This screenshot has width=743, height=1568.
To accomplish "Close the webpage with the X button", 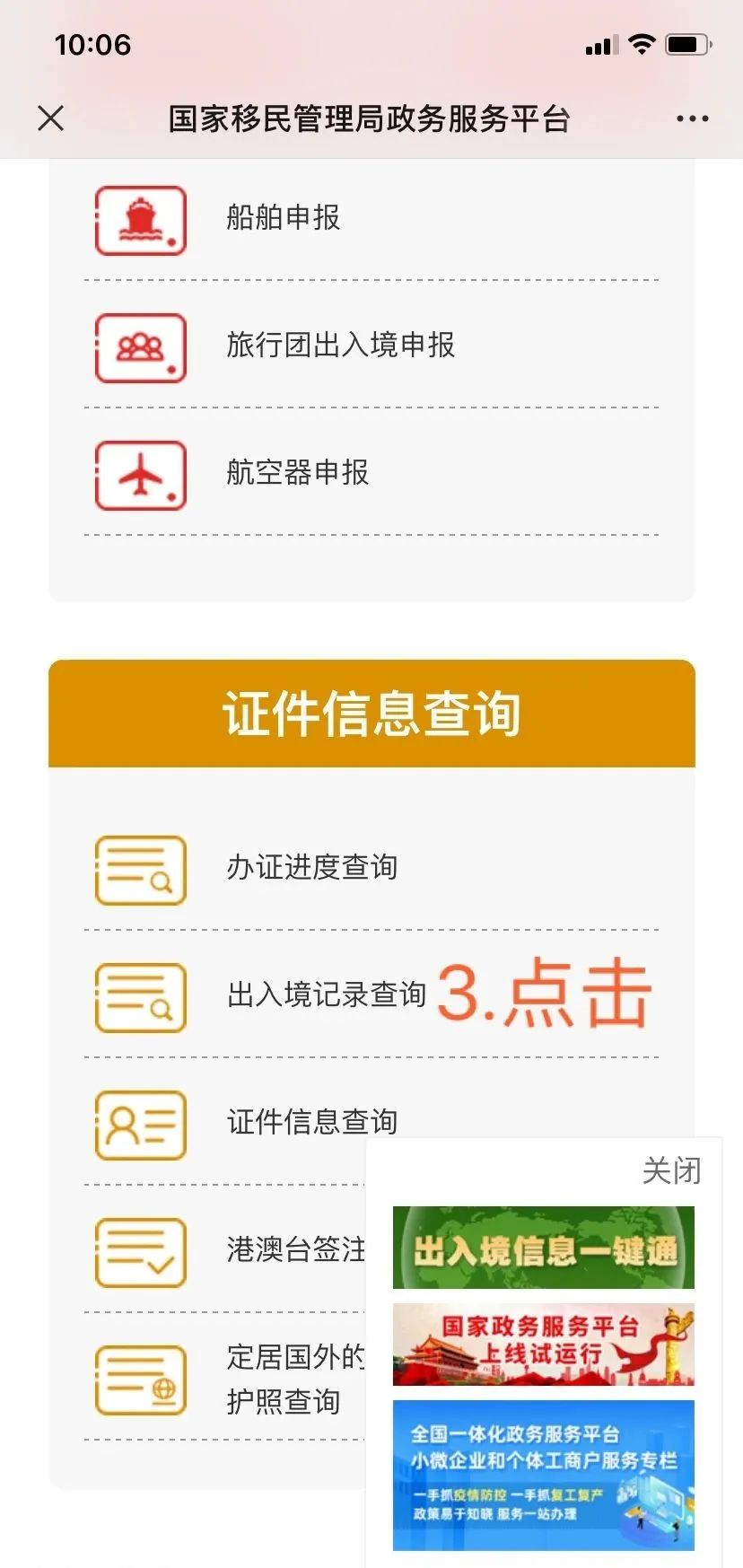I will click(x=51, y=118).
